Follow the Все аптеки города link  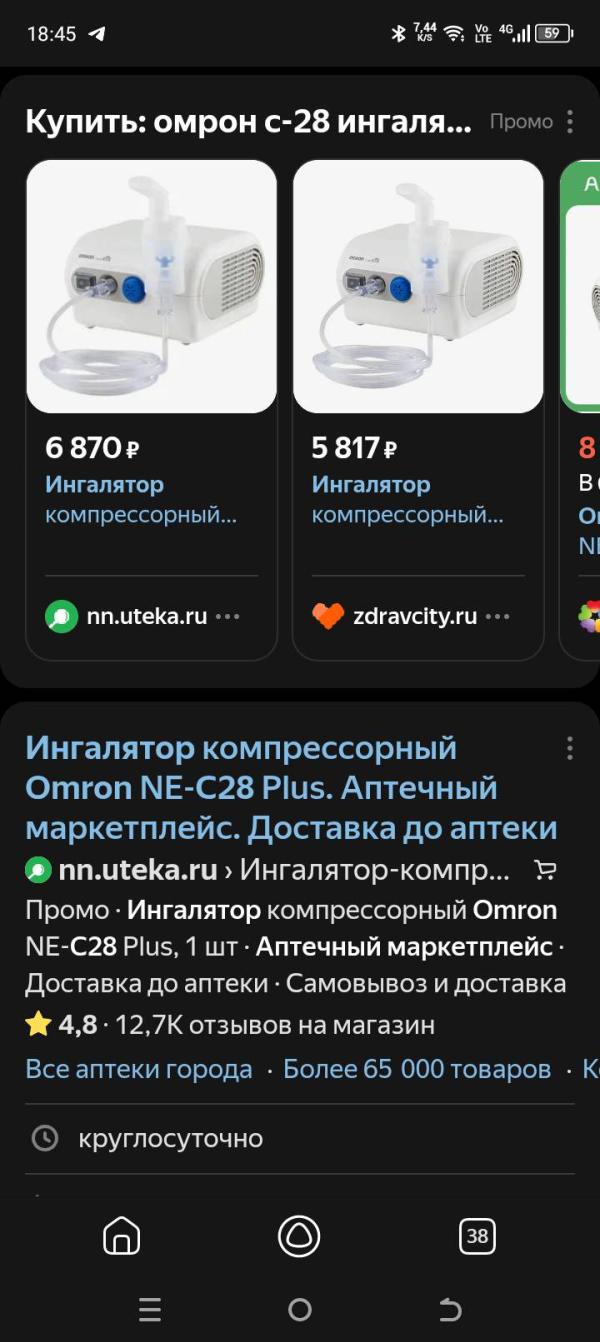(139, 1069)
